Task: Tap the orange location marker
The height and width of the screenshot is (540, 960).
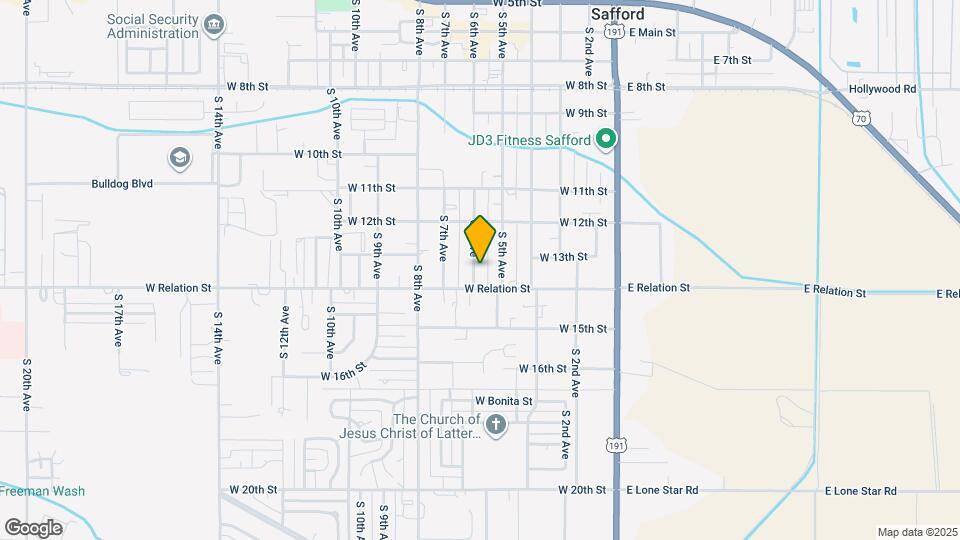Action: click(x=480, y=239)
